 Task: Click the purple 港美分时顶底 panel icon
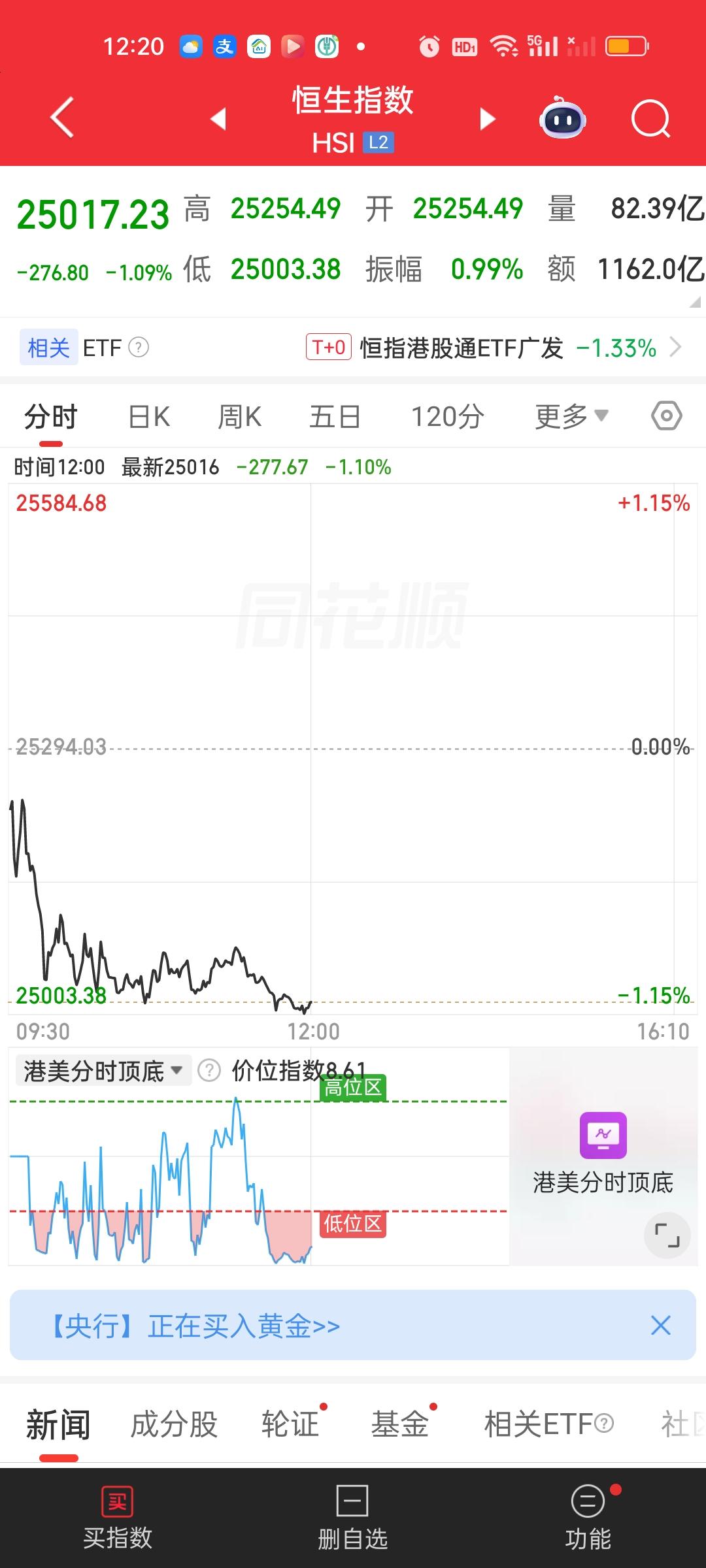[x=602, y=1135]
